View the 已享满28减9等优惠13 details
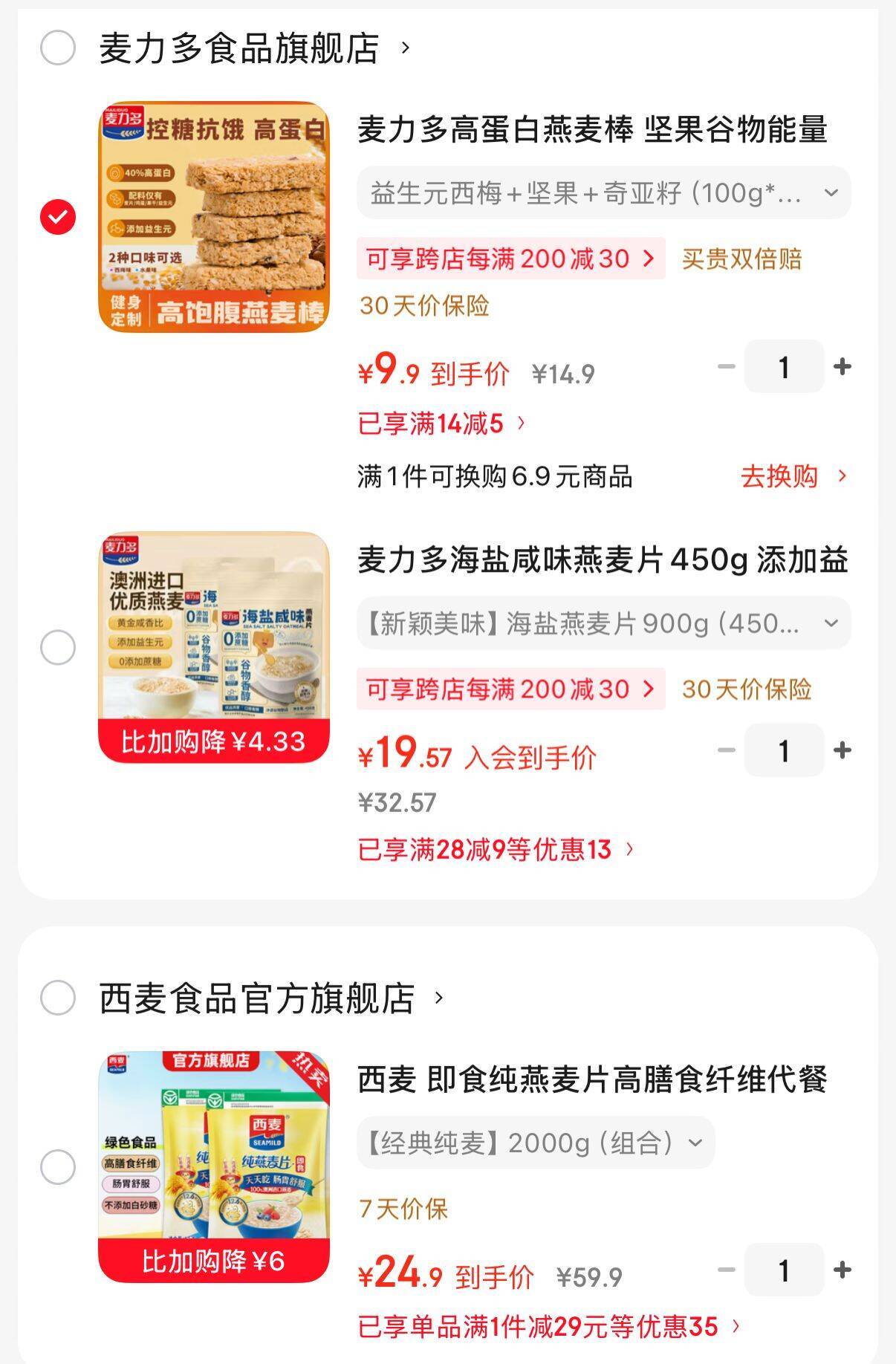Screen dimensions: 896x1364 click(496, 849)
